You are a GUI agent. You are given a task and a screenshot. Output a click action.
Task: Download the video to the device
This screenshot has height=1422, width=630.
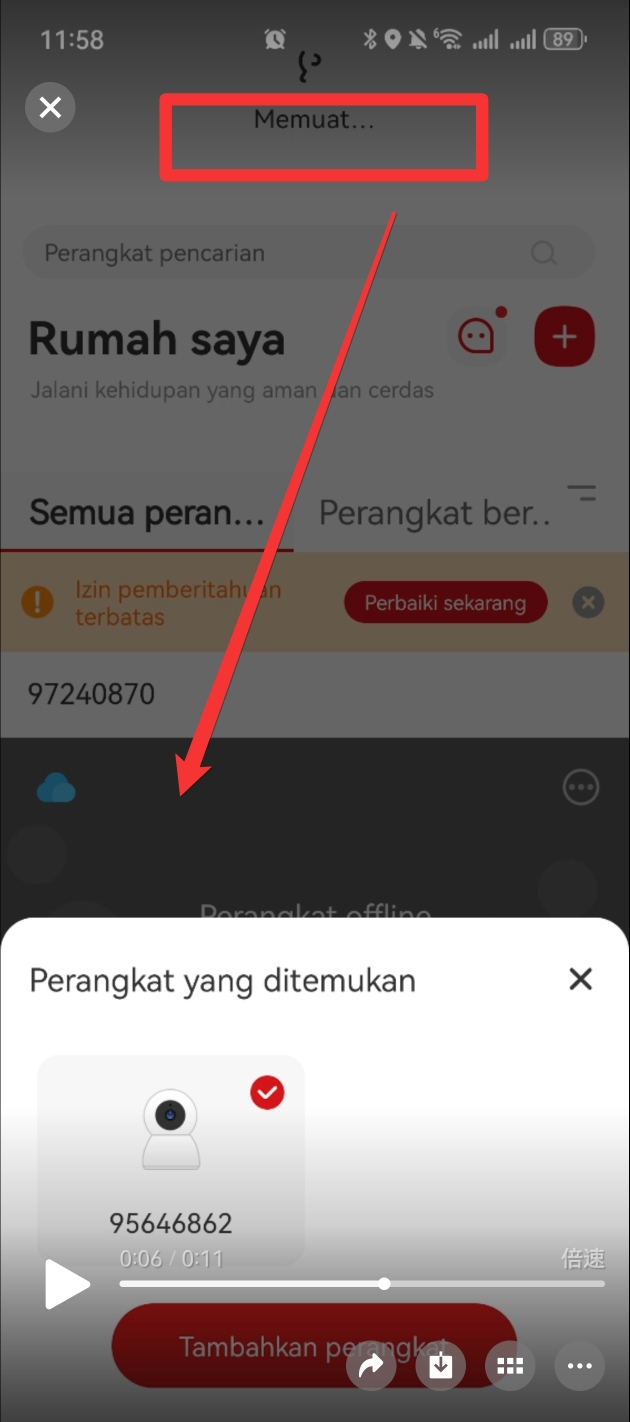click(x=441, y=1366)
